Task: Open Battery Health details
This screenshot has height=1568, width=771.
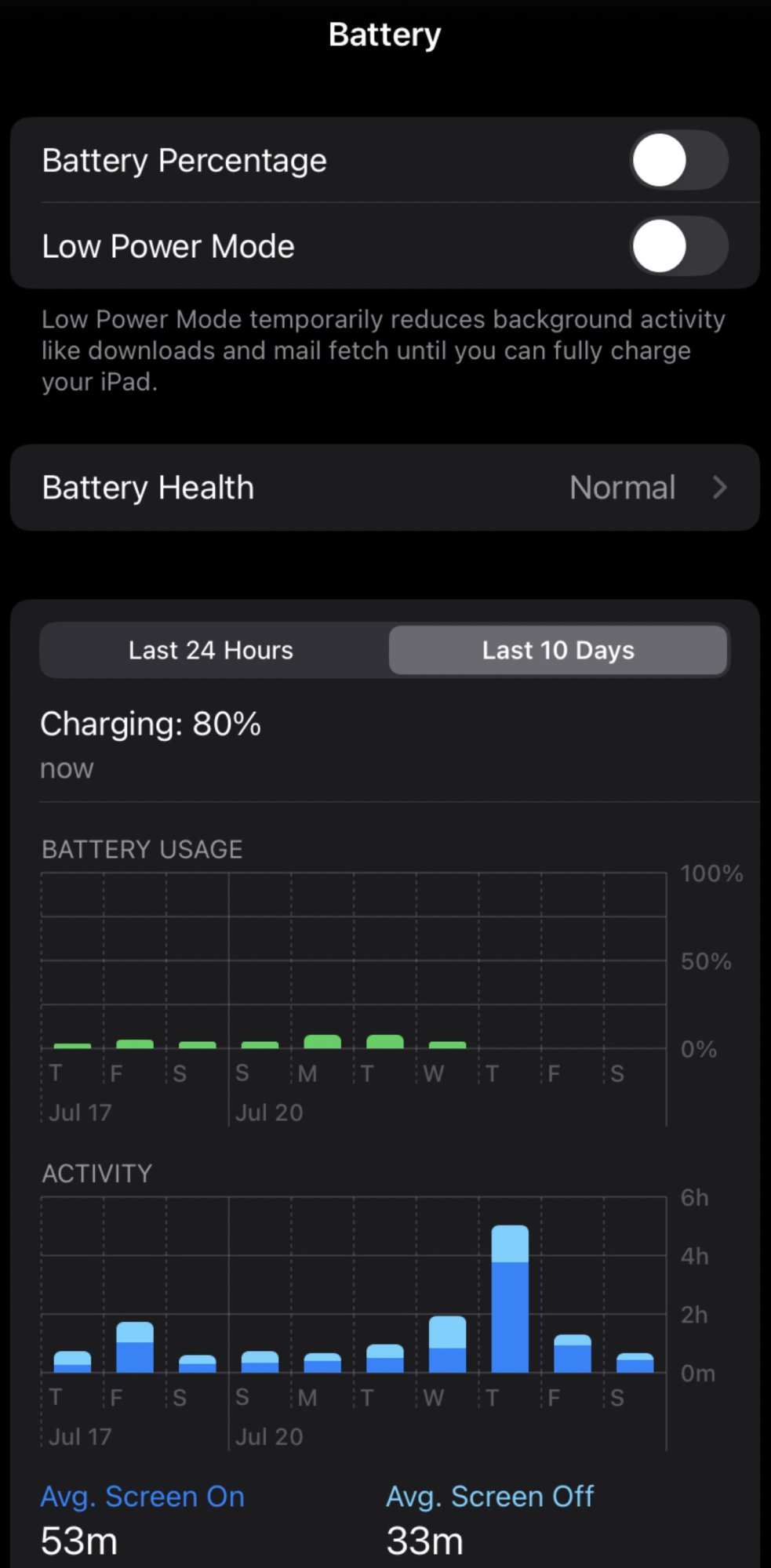Action: coord(384,488)
